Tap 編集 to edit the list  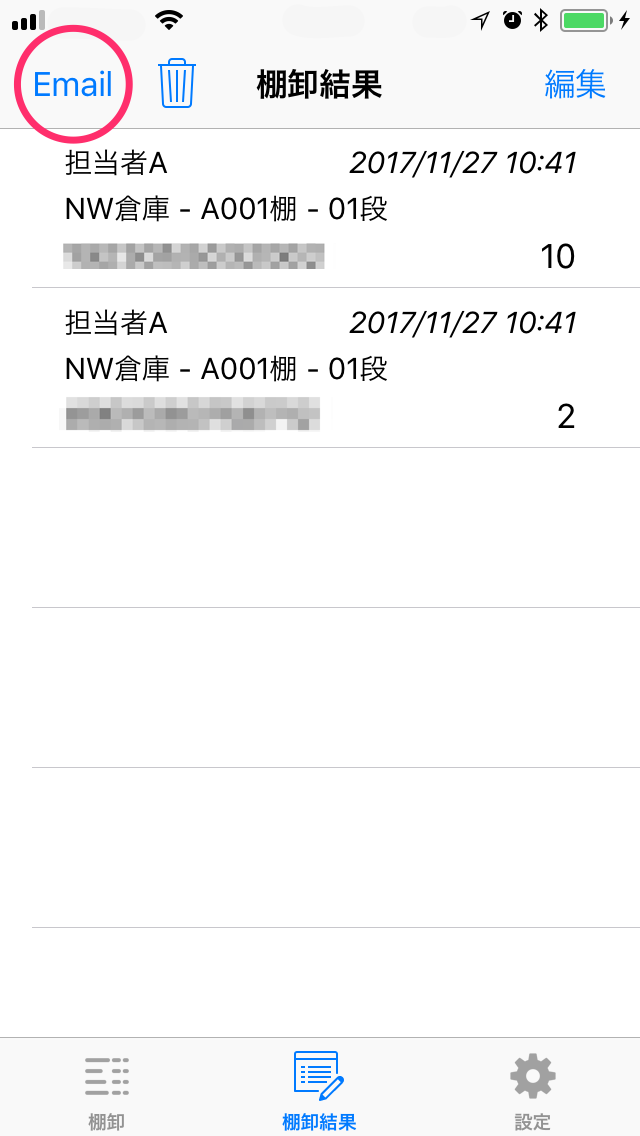(x=575, y=85)
